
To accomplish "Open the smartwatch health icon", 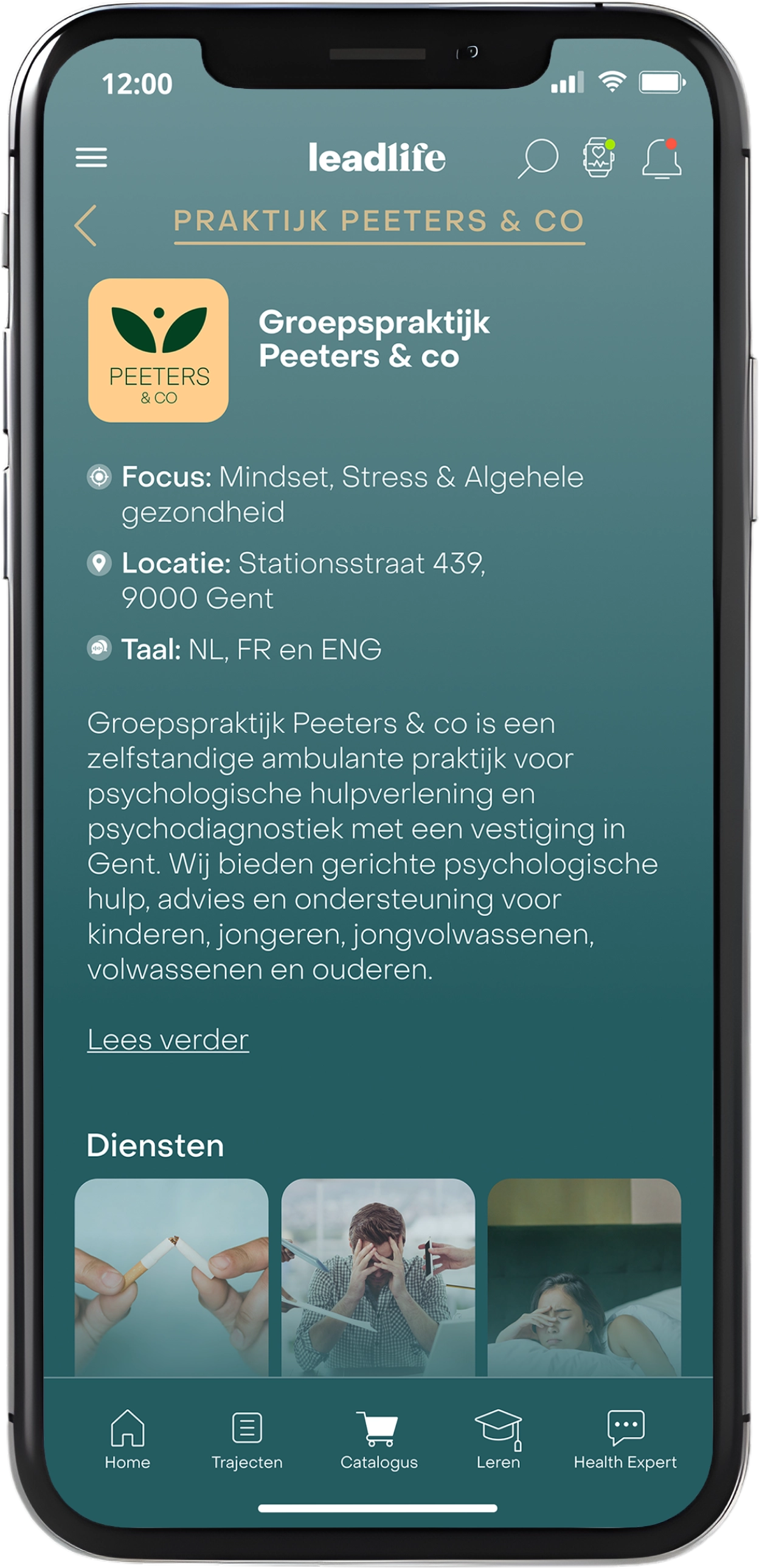I will (x=599, y=158).
